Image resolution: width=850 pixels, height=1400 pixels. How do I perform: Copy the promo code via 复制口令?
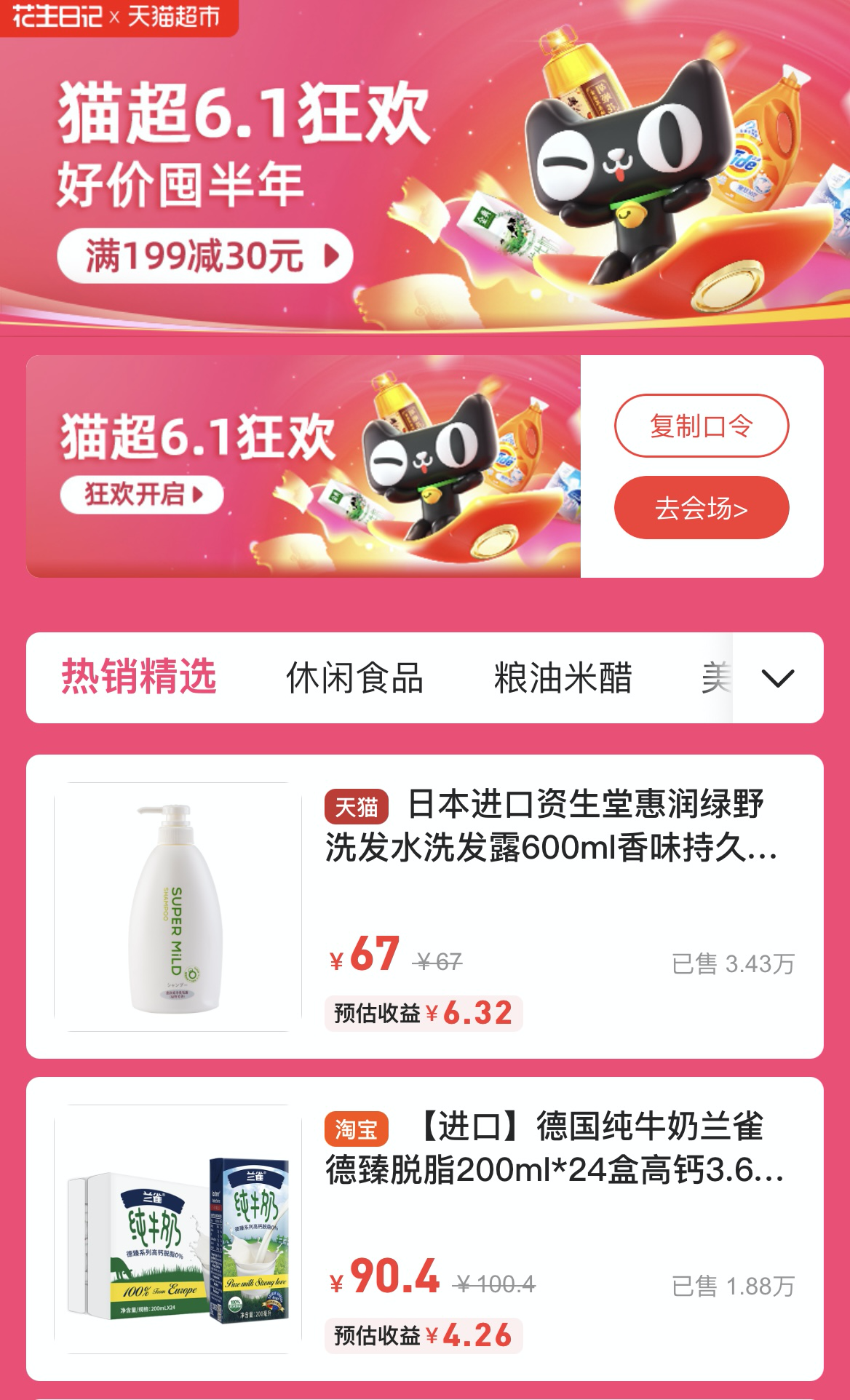pos(702,426)
